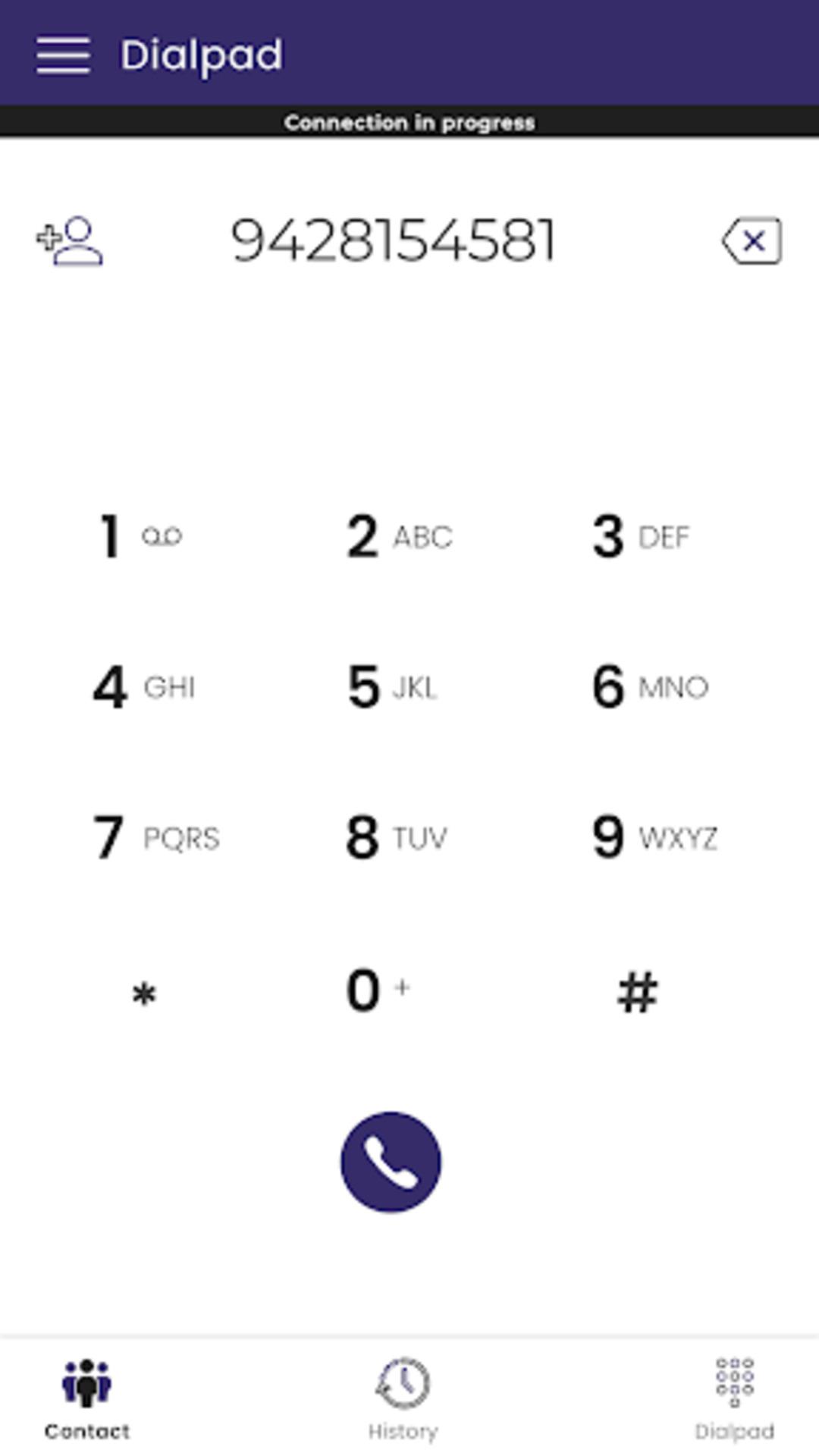Tap the asterisk key

click(144, 993)
